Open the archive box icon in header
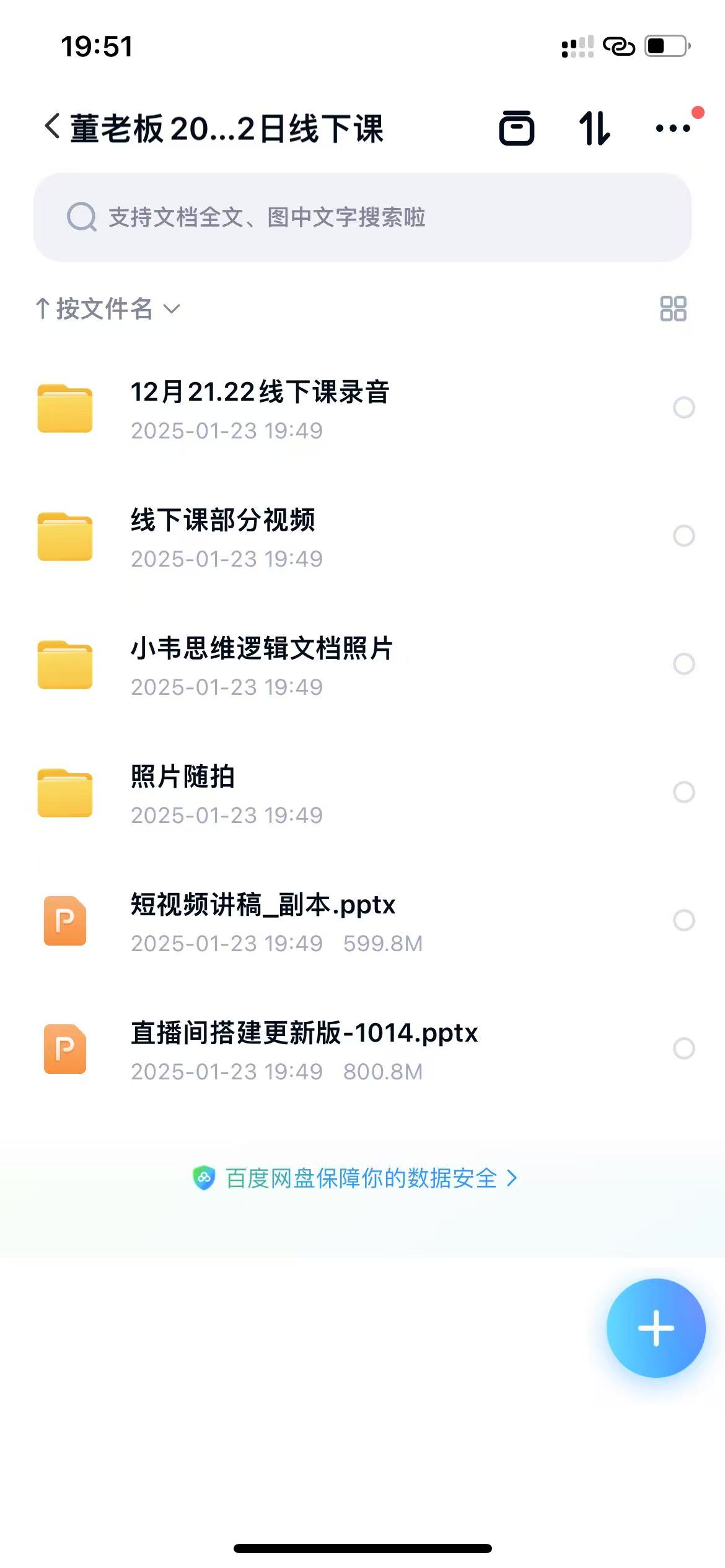Screen dimensions: 725x1568 516,128
